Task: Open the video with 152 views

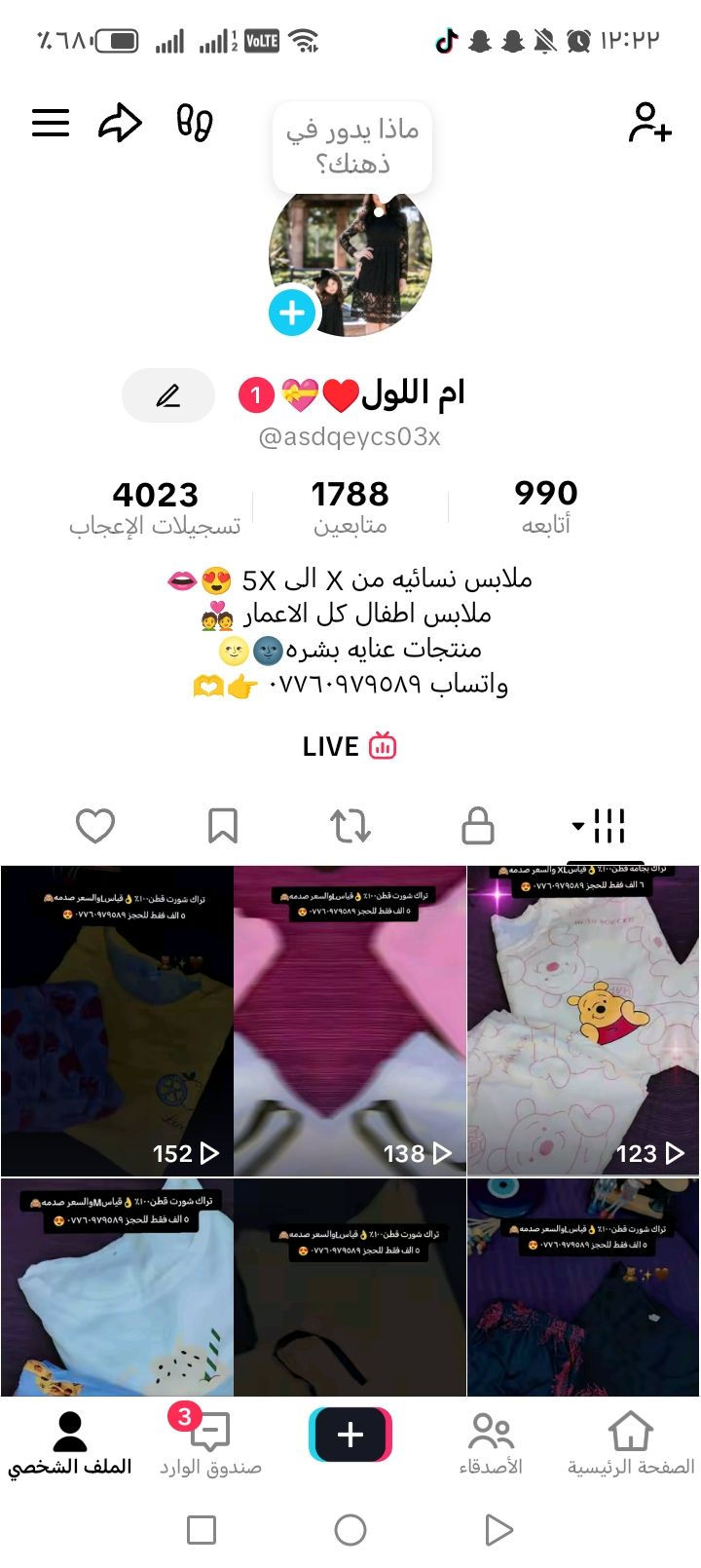Action: coord(117,1021)
